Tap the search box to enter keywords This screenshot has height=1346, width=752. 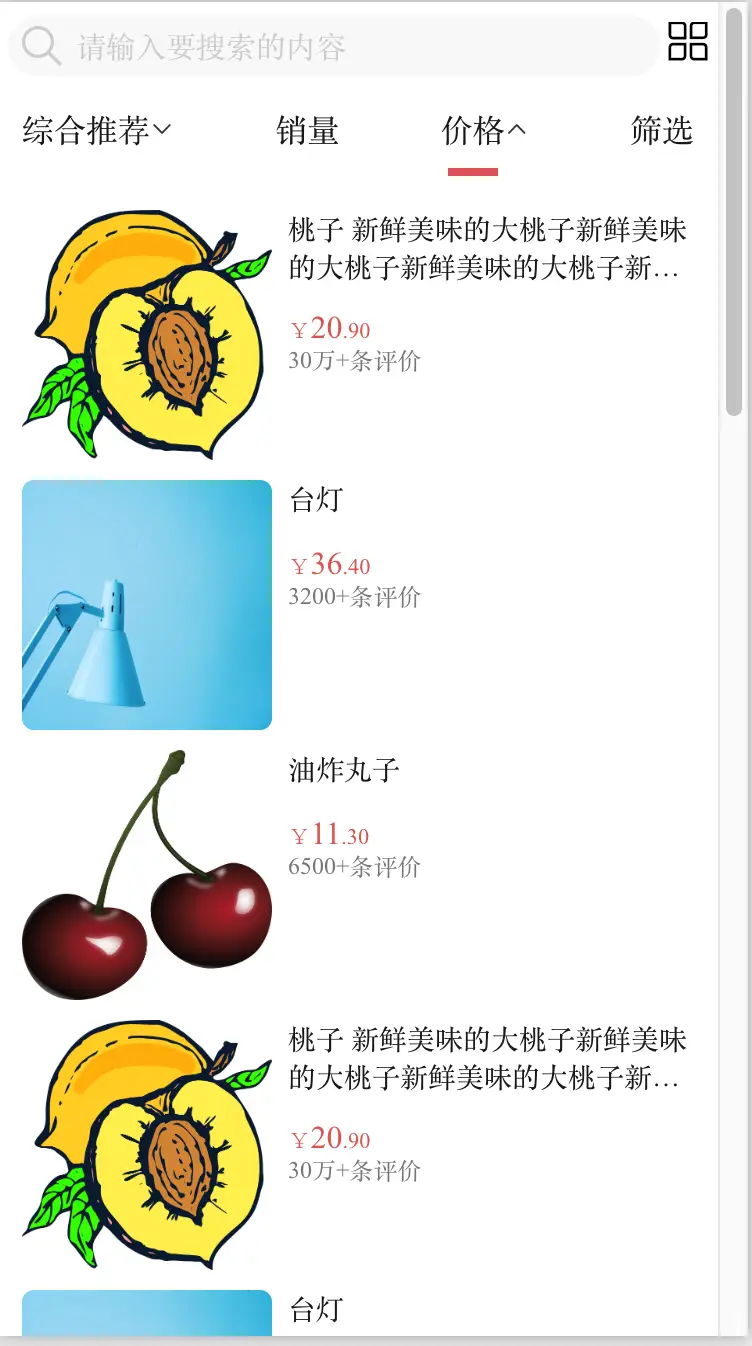click(x=333, y=47)
